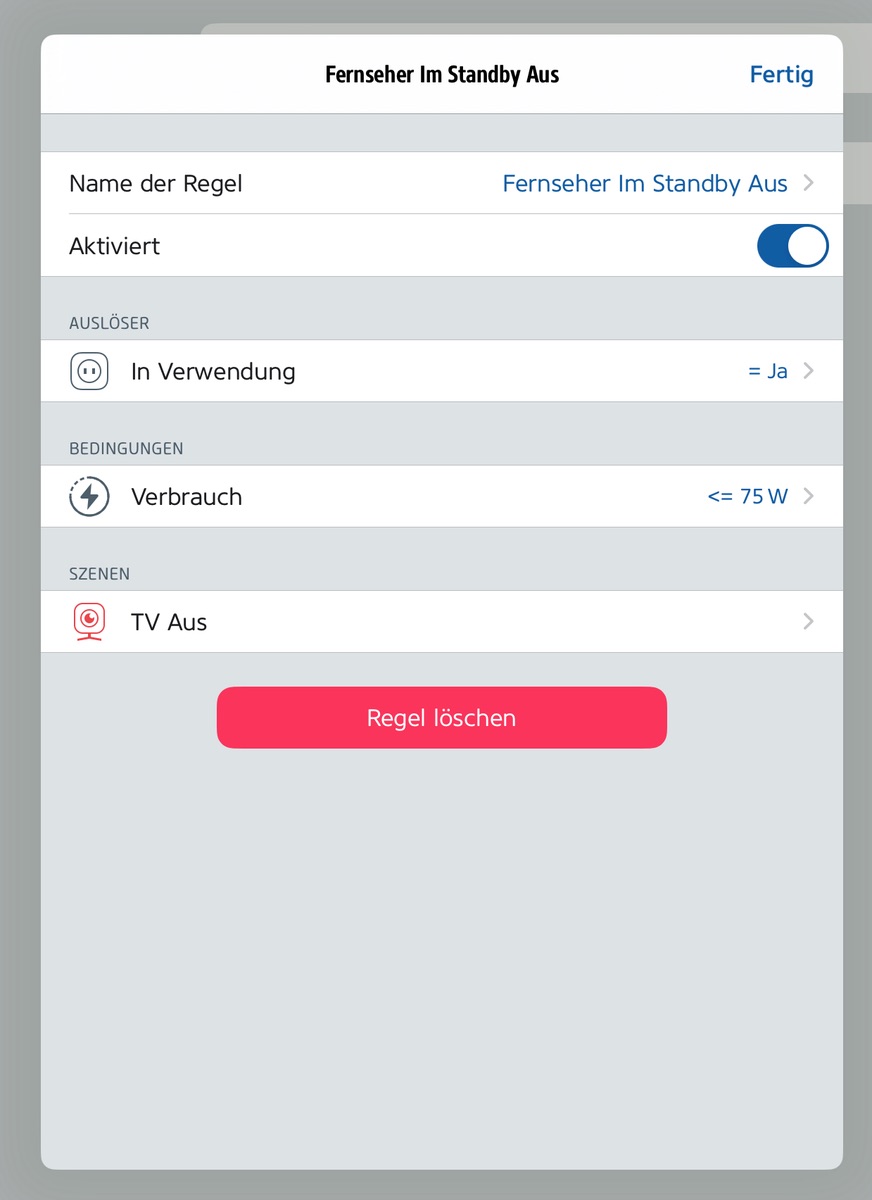Viewport: 872px width, 1200px height.
Task: Open the TV Aus scene
Action: (441, 622)
